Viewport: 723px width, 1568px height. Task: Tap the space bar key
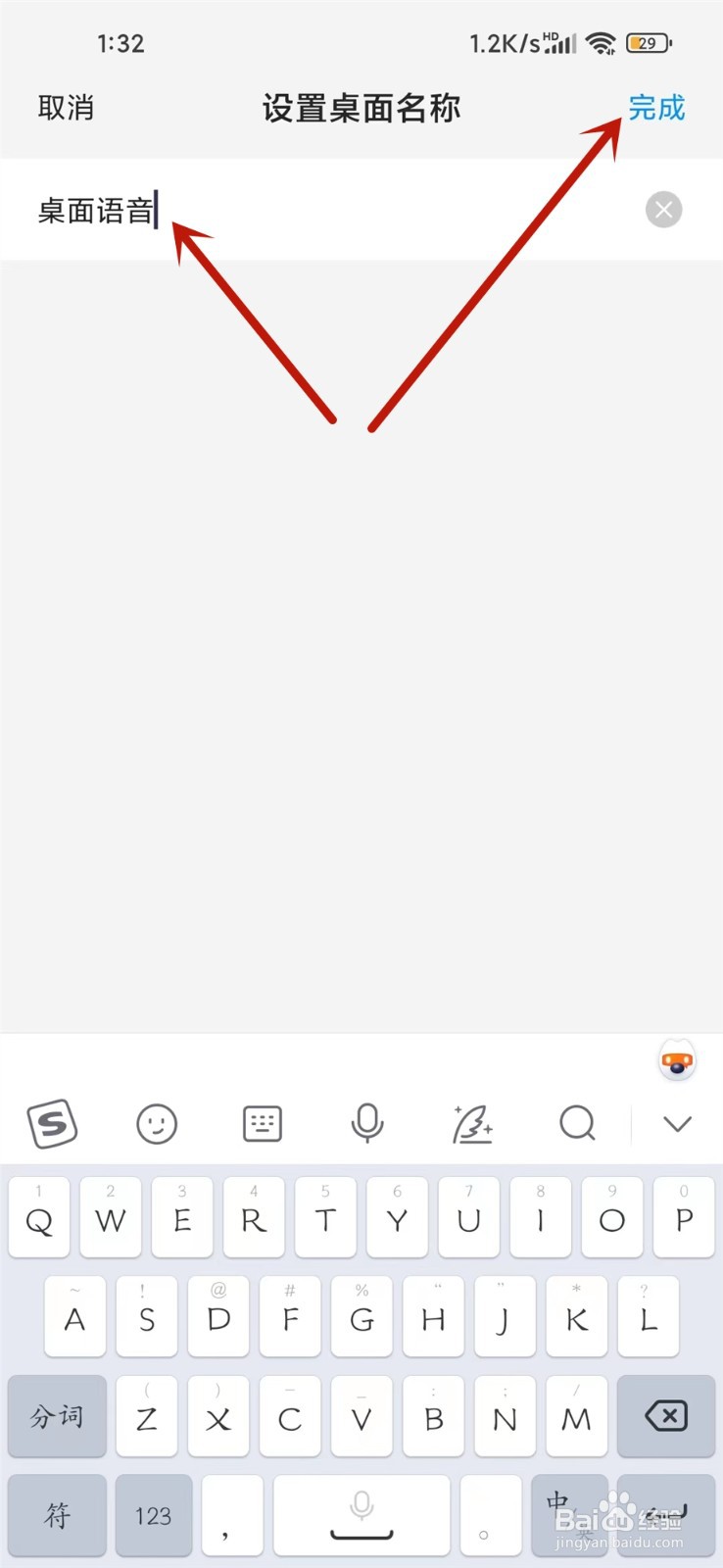pyautogui.click(x=361, y=1515)
